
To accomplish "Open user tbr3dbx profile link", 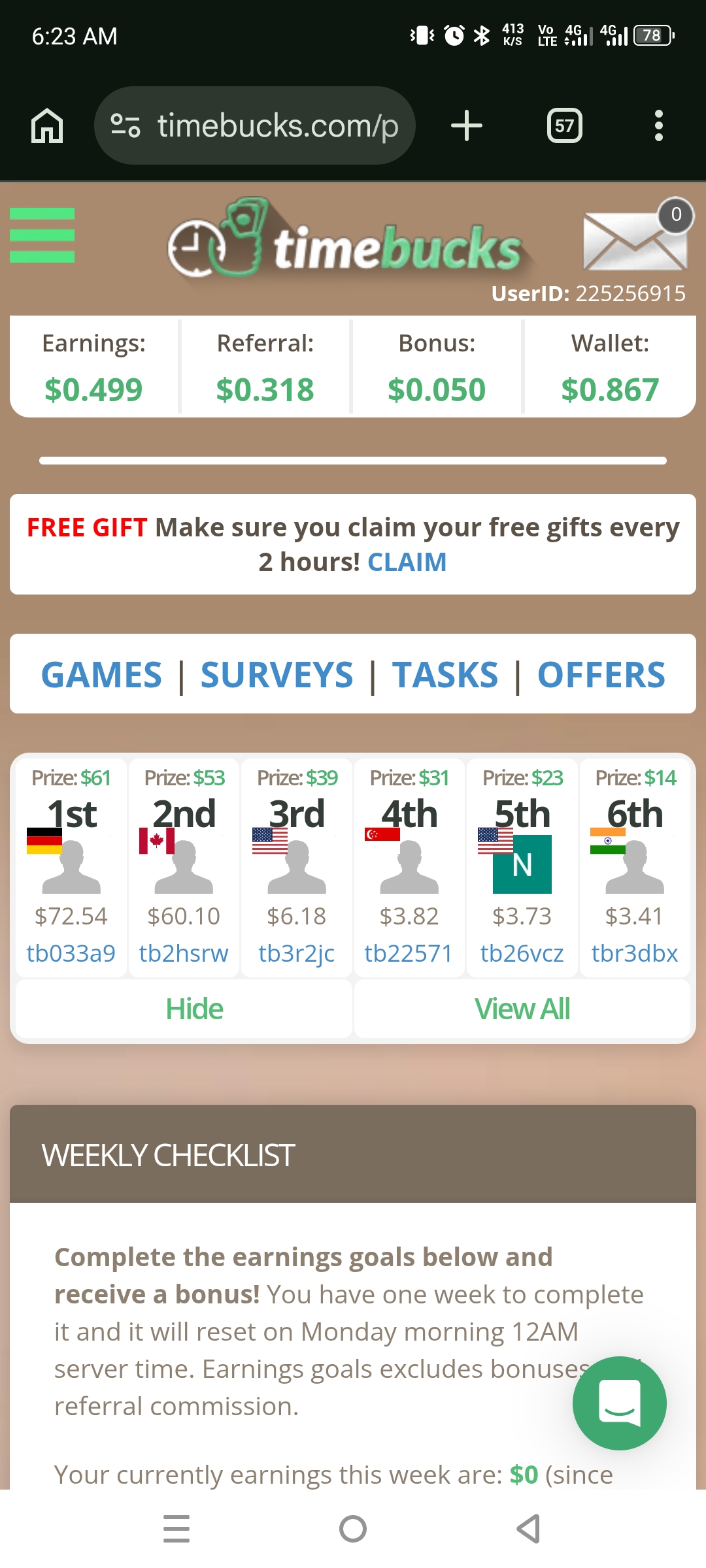I will (x=635, y=953).
